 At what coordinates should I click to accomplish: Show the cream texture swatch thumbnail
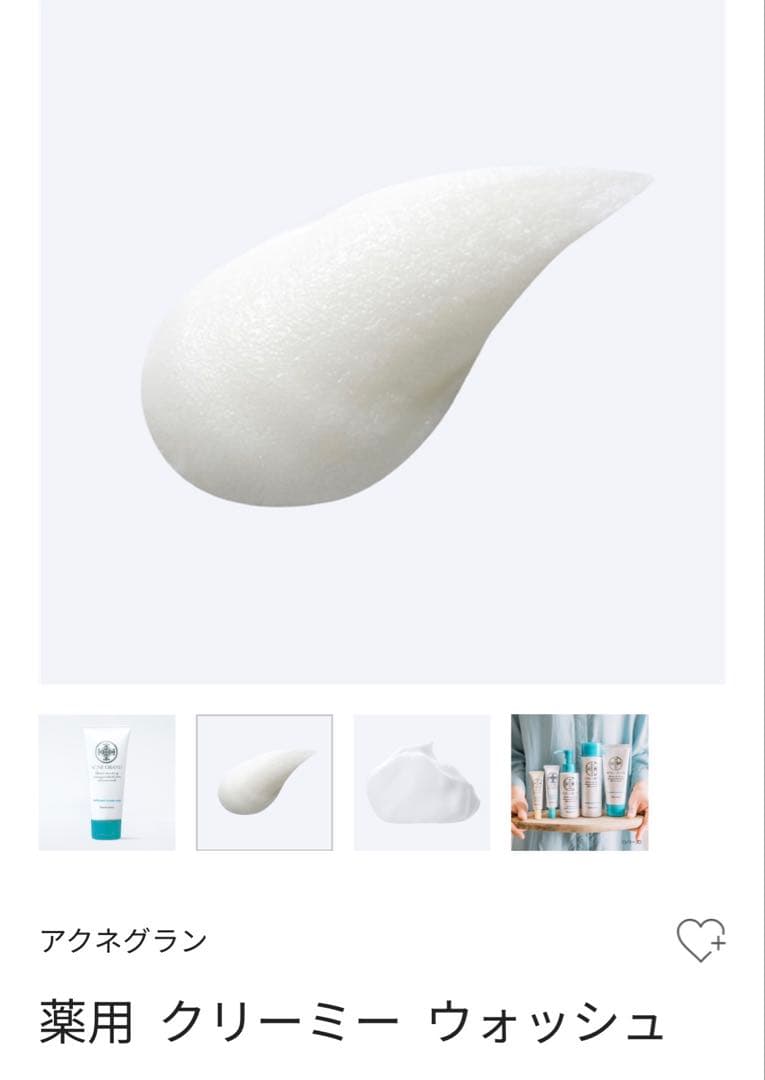point(264,782)
